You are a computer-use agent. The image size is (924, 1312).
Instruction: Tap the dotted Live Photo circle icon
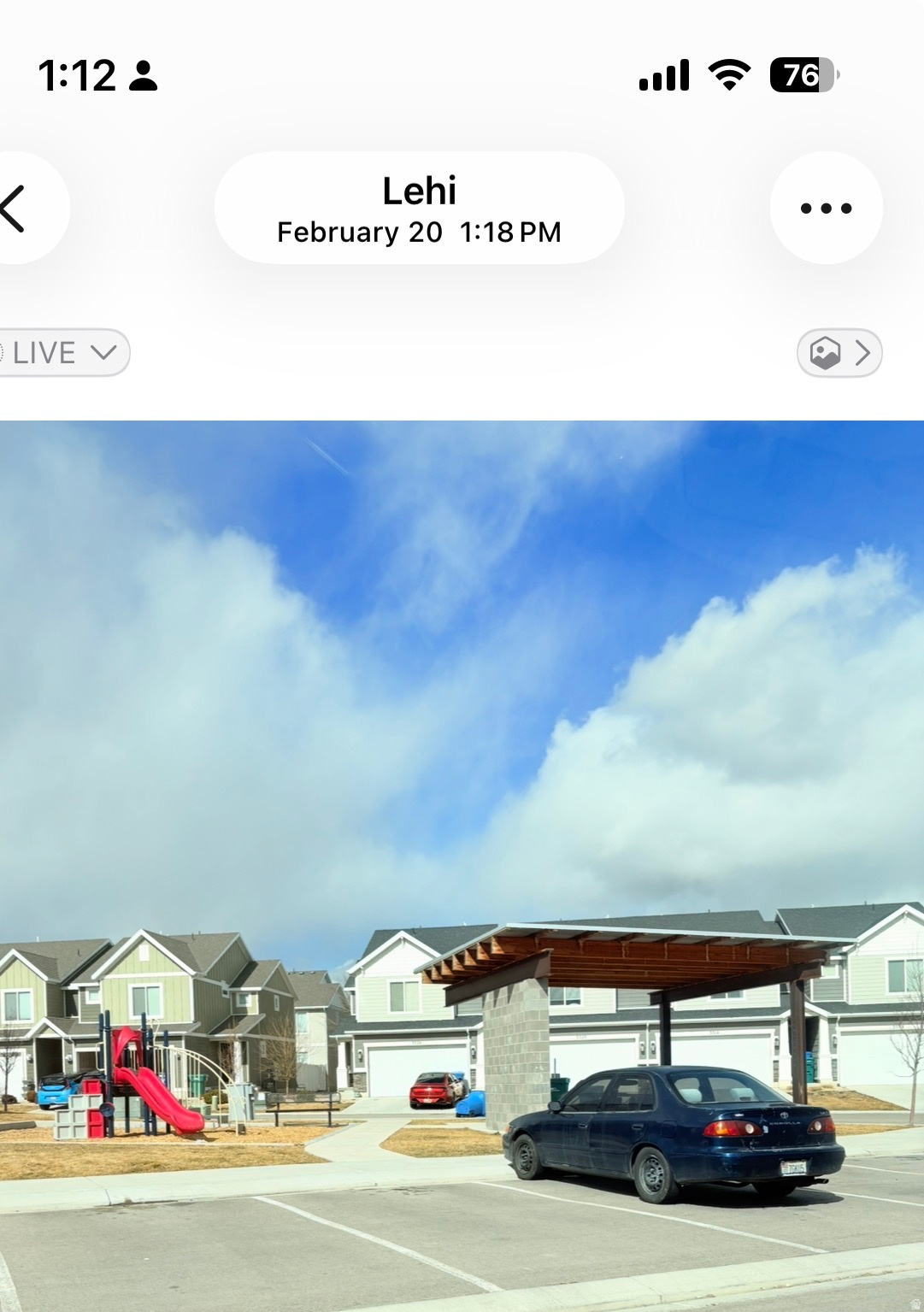coord(4,352)
